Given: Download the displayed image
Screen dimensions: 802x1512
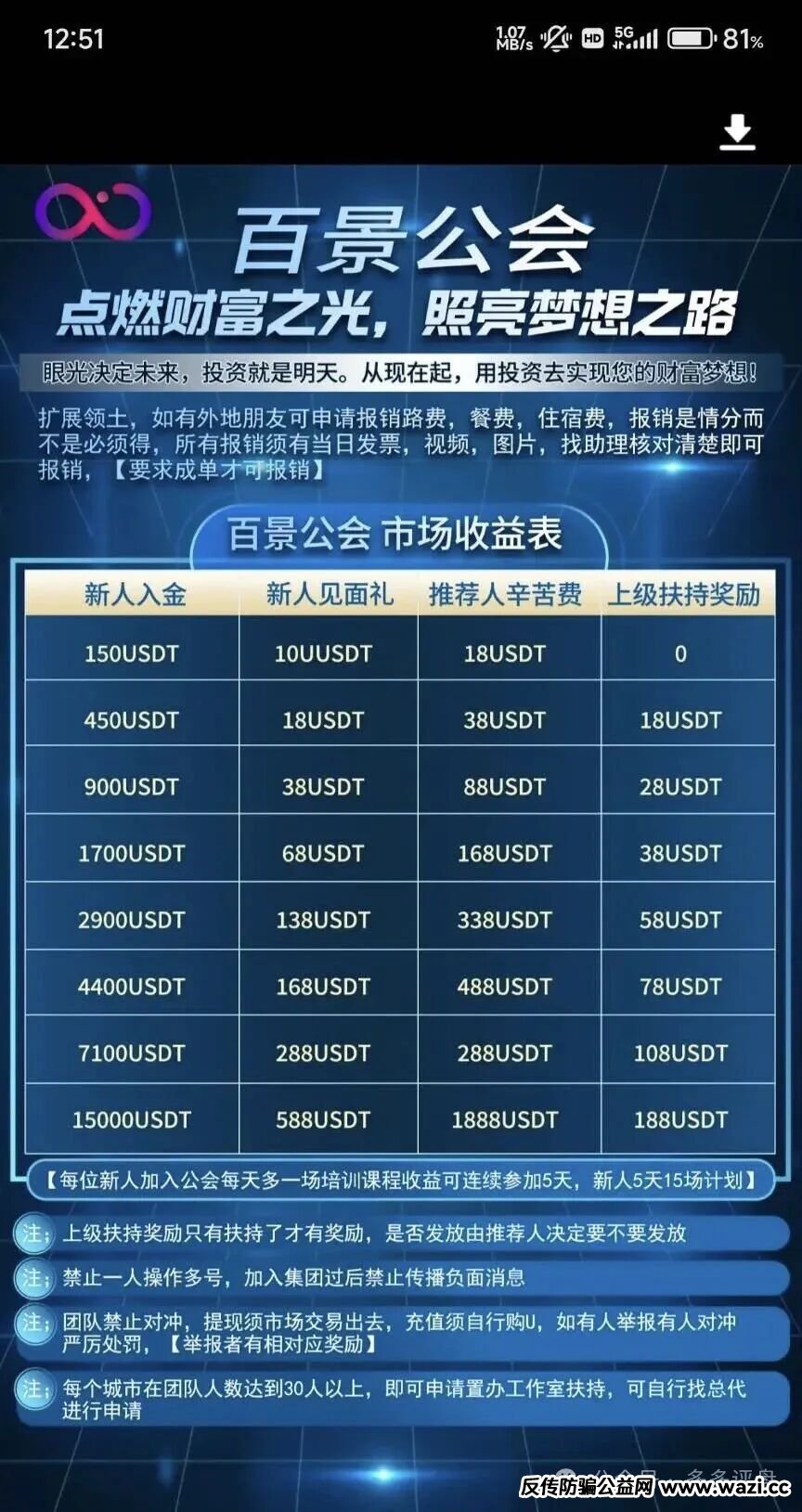Looking at the screenshot, I should [737, 133].
